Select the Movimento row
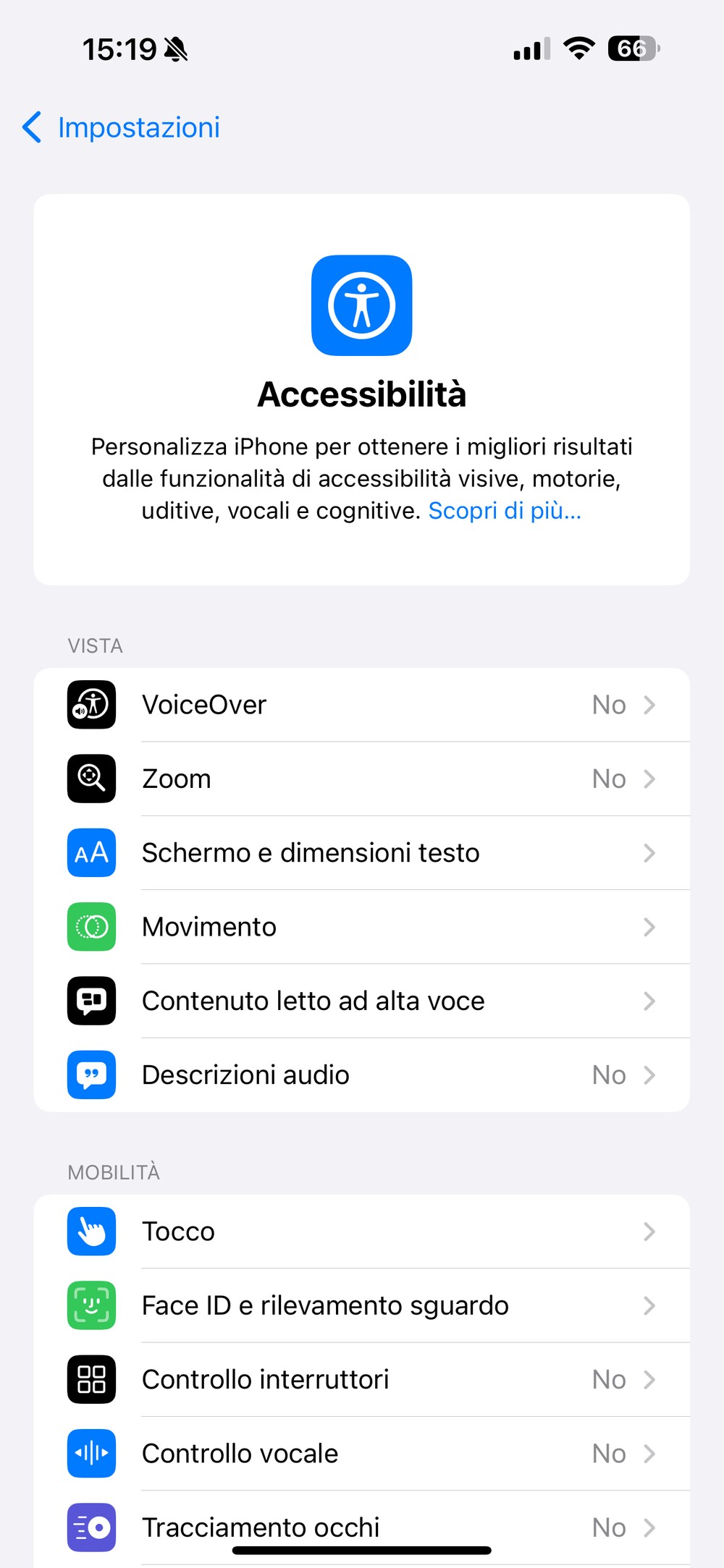 point(361,927)
